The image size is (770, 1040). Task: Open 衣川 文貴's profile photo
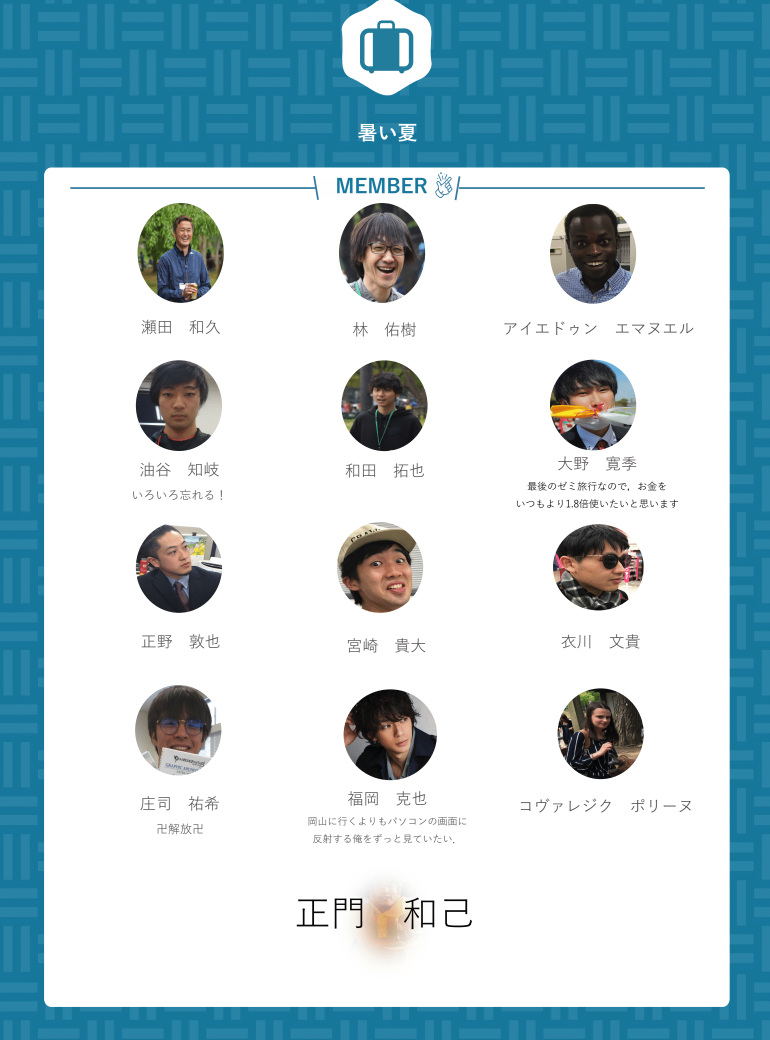click(598, 567)
